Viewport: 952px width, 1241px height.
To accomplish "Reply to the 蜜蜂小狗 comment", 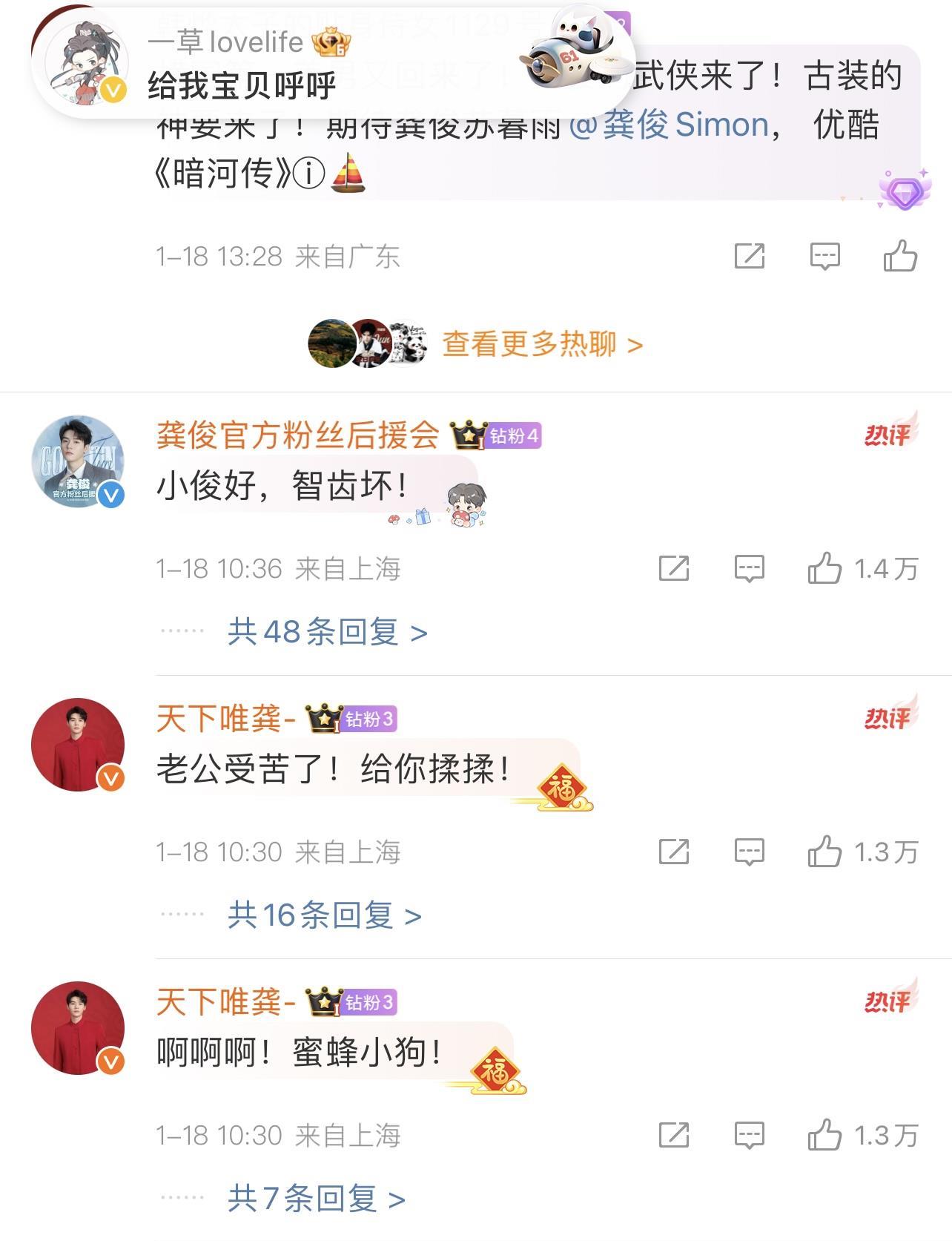I will (x=749, y=1136).
